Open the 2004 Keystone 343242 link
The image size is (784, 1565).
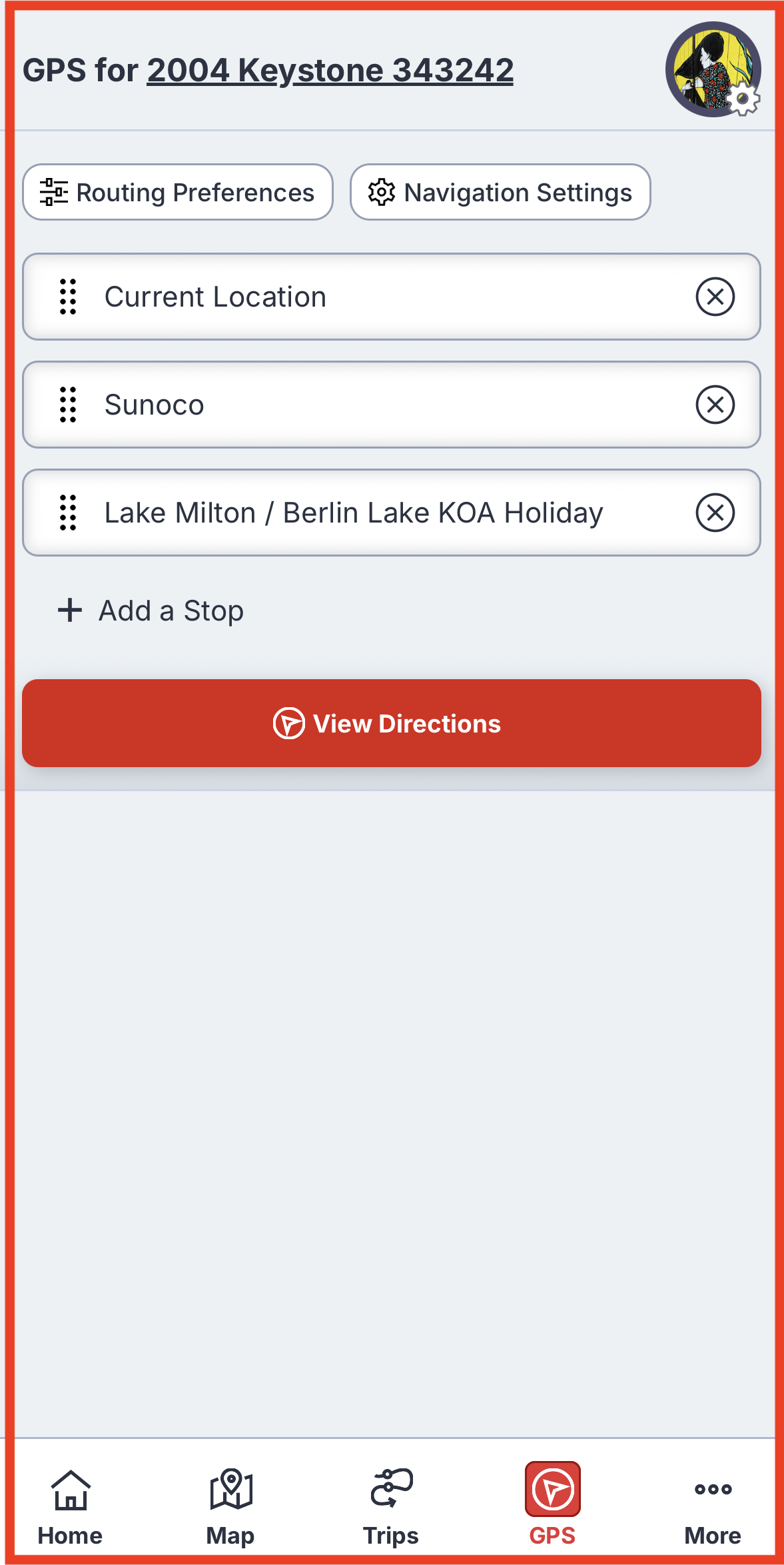pyautogui.click(x=330, y=70)
